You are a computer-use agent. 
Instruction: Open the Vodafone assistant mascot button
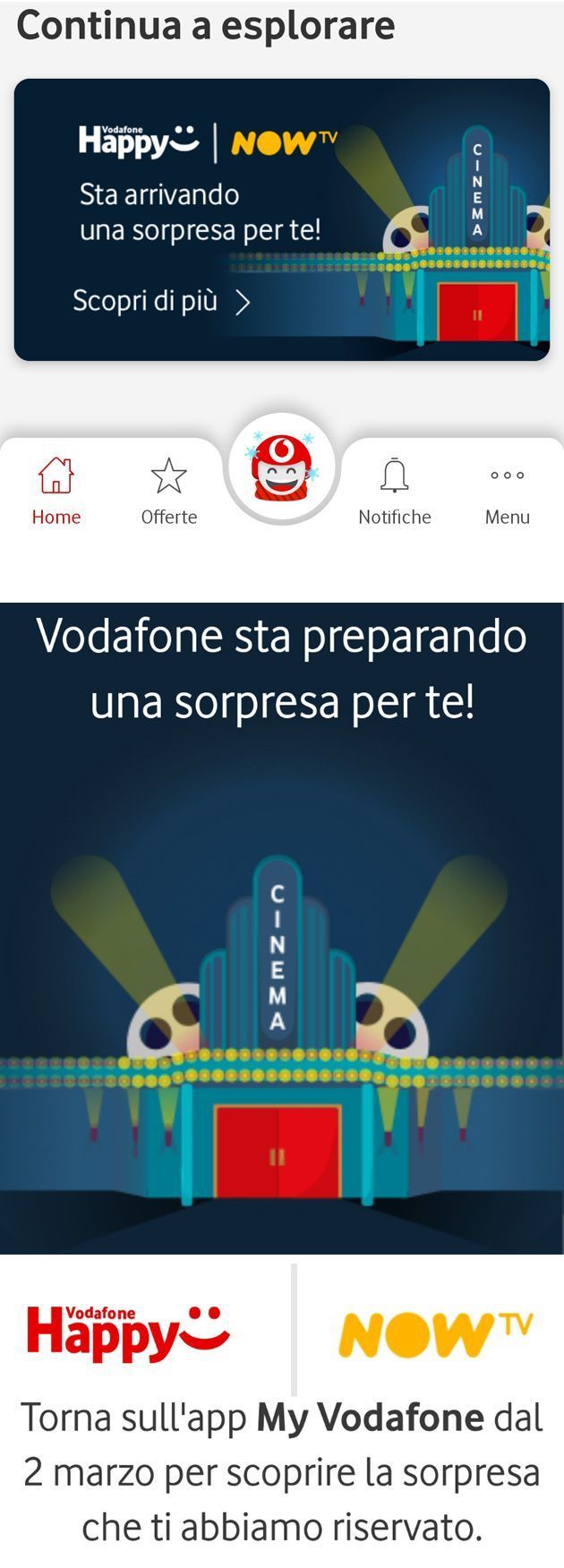click(x=282, y=467)
